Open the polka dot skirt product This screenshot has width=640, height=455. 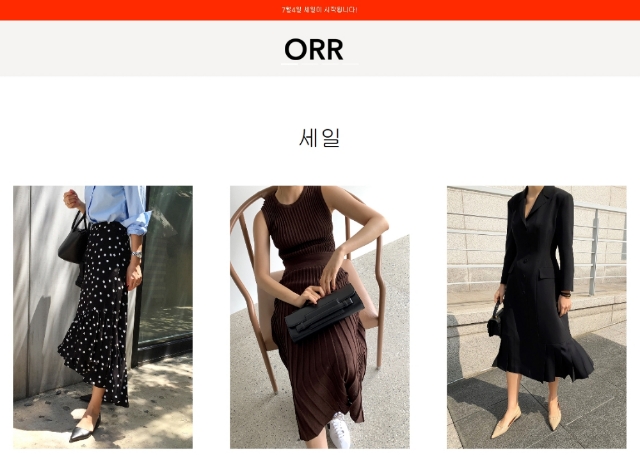[102, 316]
